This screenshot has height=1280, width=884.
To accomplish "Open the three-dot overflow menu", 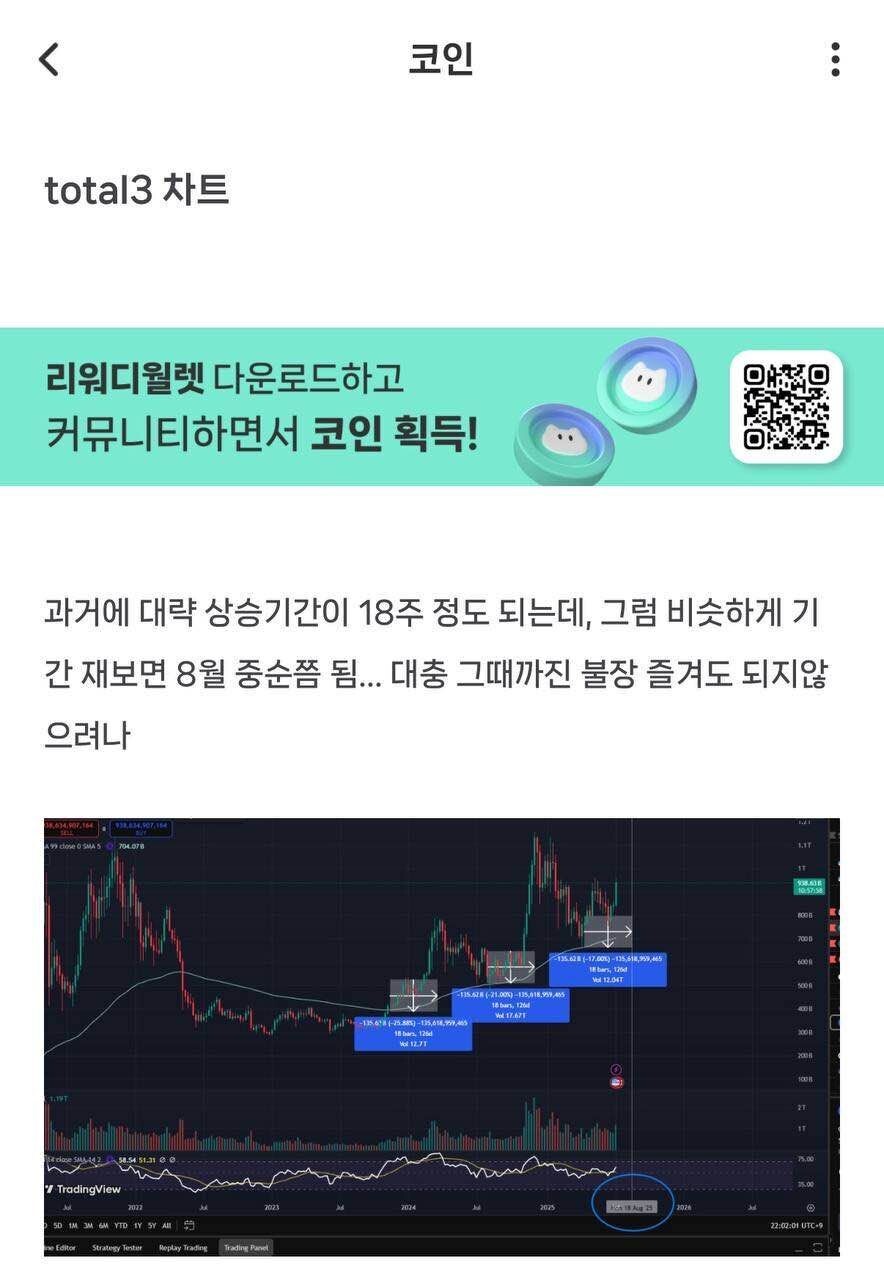I will coord(836,60).
